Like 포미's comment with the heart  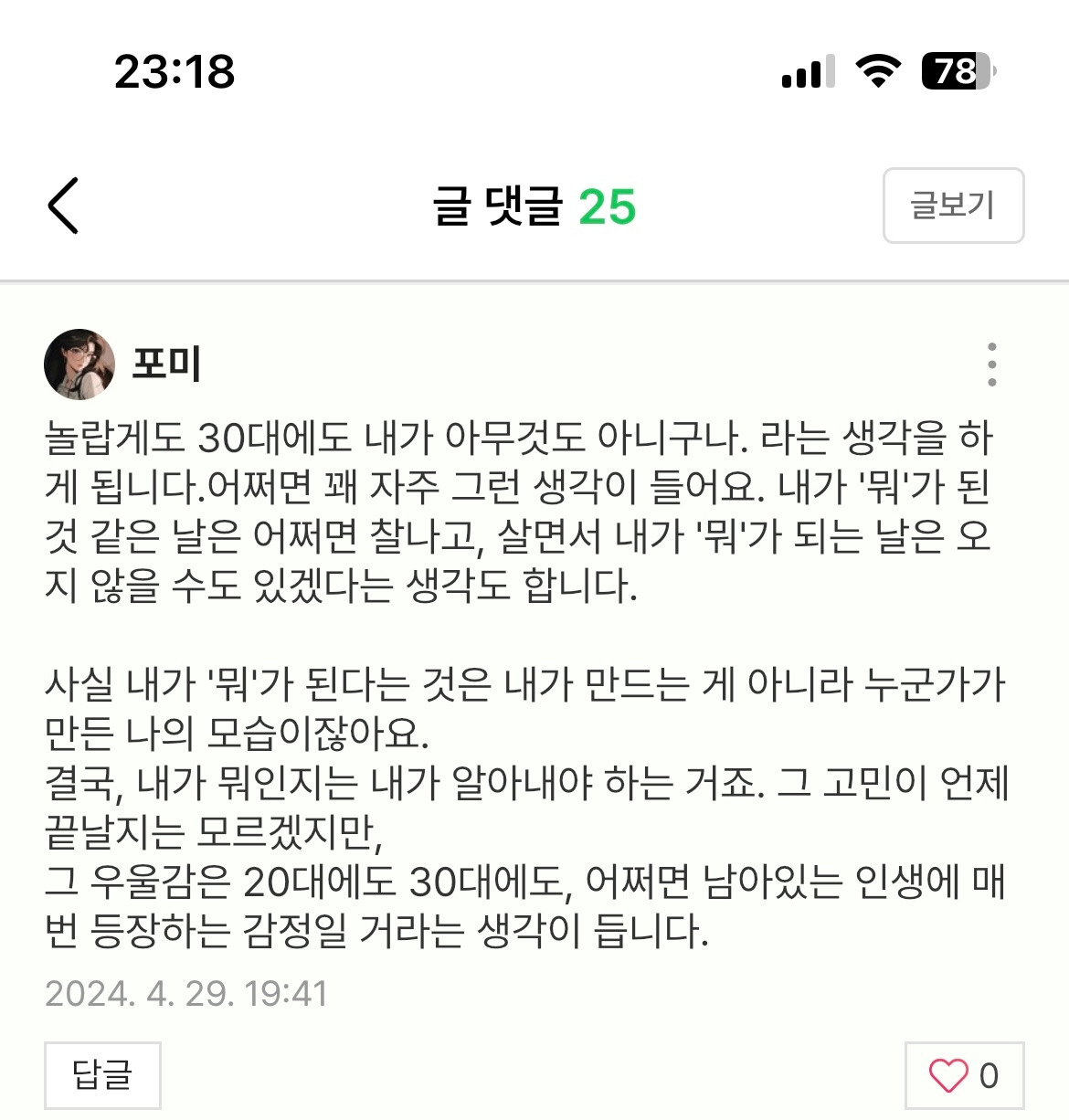[964, 1075]
